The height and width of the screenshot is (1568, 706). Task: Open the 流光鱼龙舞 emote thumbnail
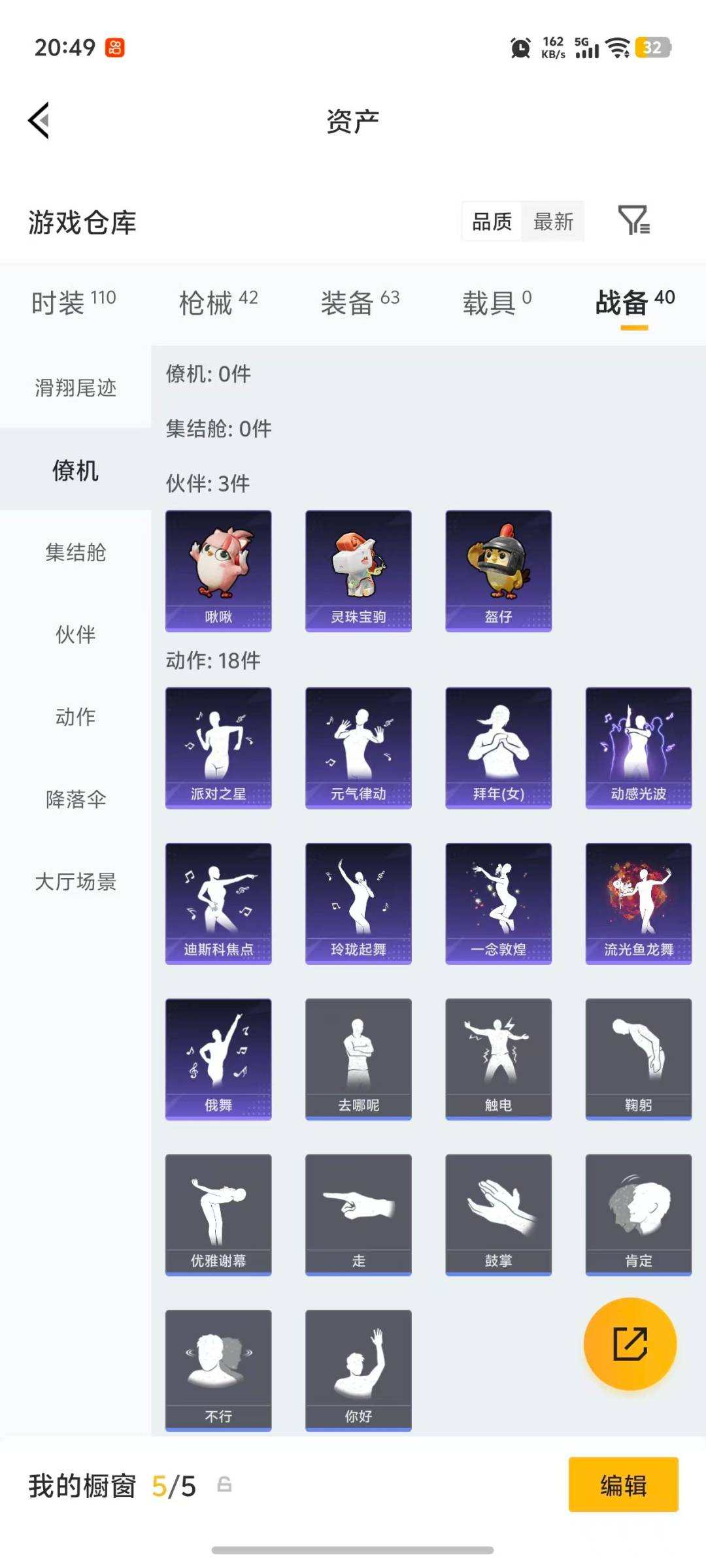point(638,902)
